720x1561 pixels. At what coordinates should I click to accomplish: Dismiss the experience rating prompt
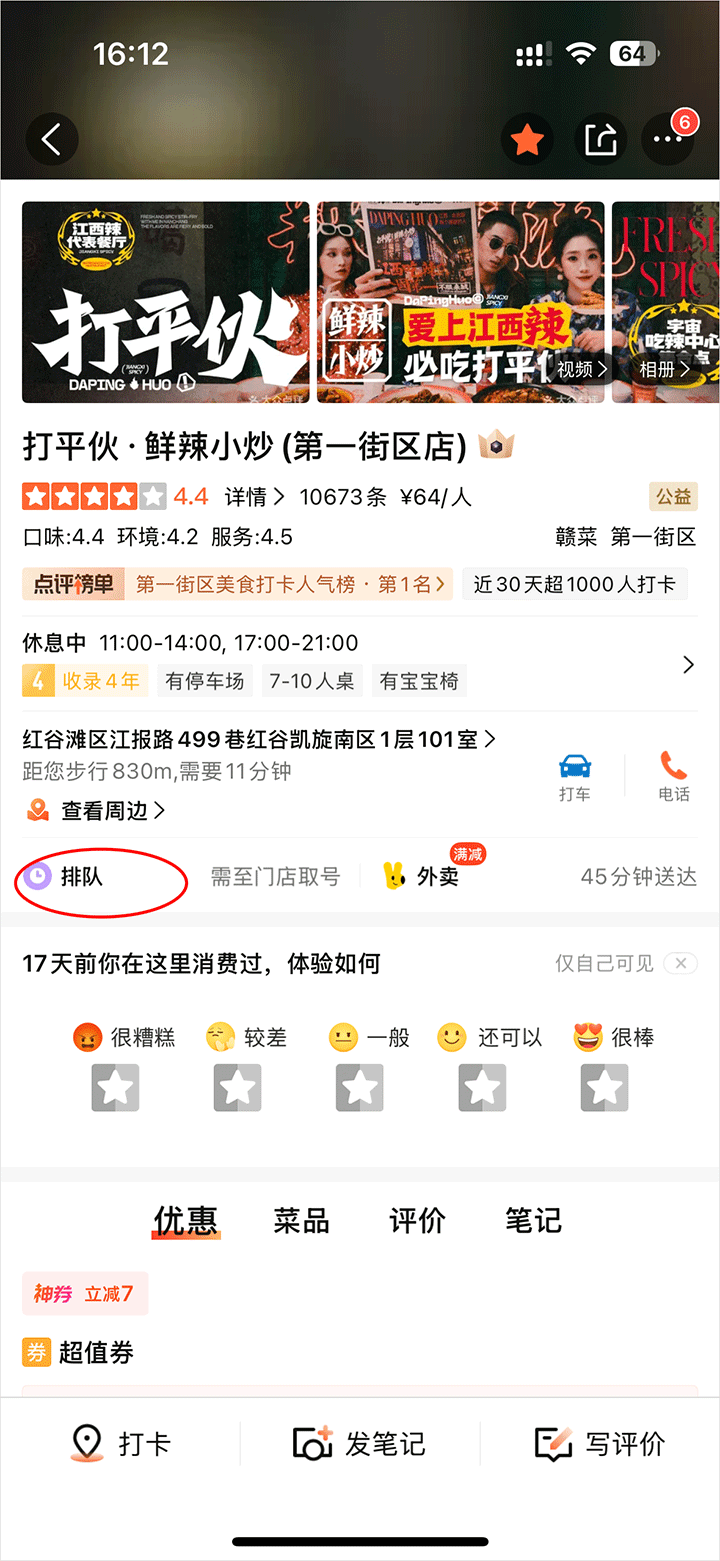point(680,964)
